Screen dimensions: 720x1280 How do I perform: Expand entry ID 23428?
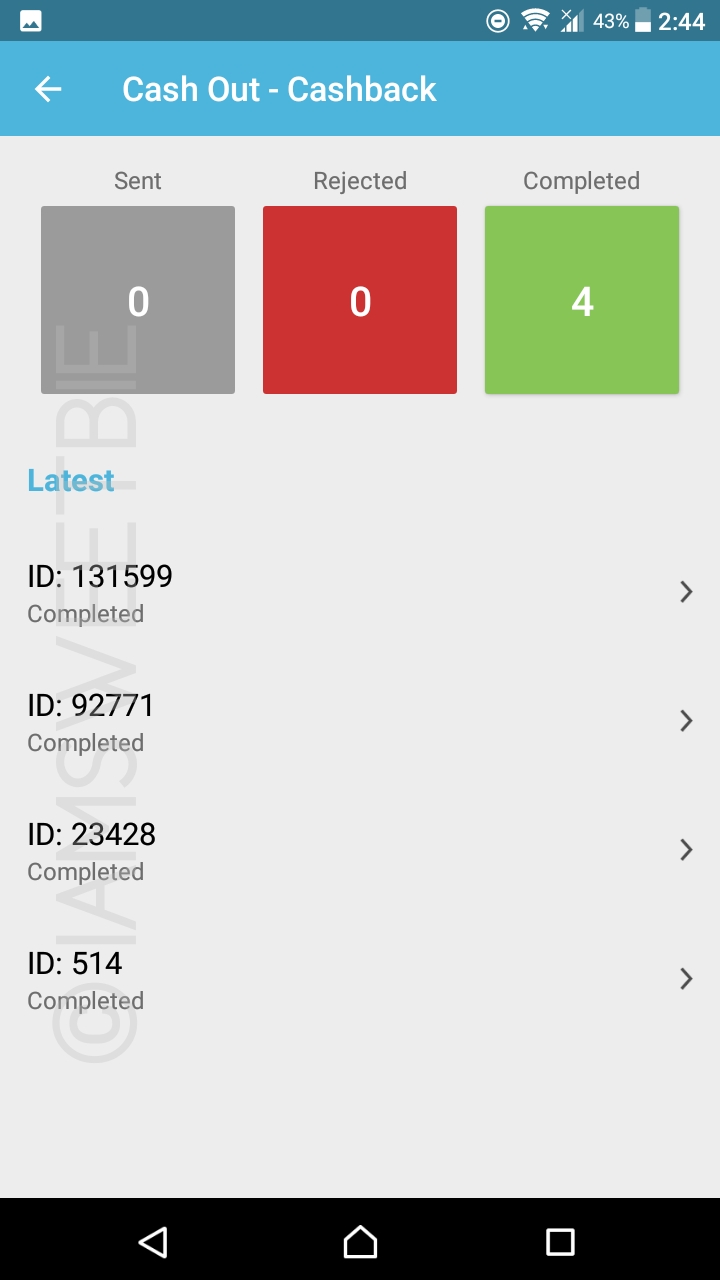point(686,850)
